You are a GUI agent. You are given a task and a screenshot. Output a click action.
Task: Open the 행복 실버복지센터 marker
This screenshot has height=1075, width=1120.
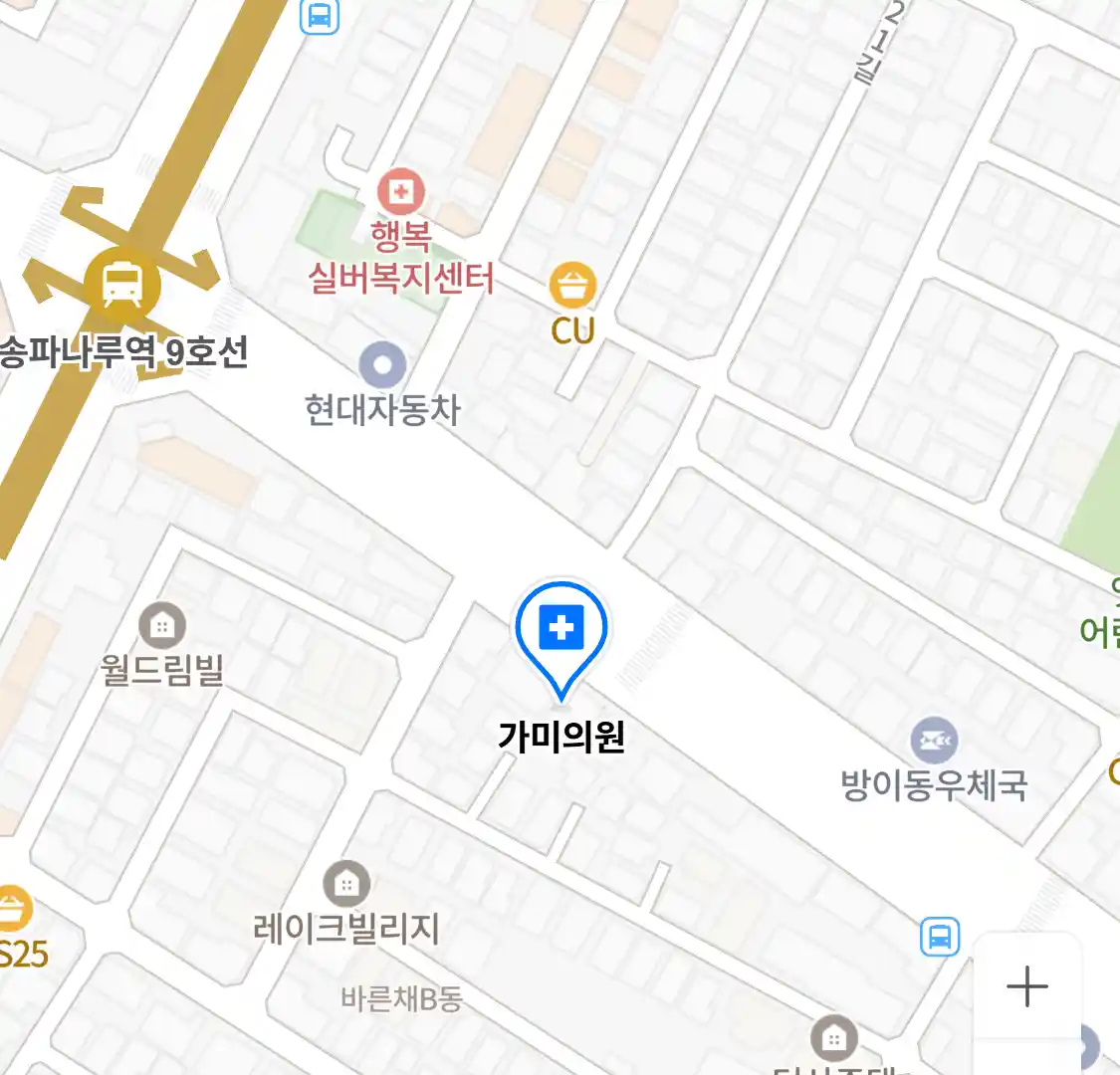click(x=401, y=192)
